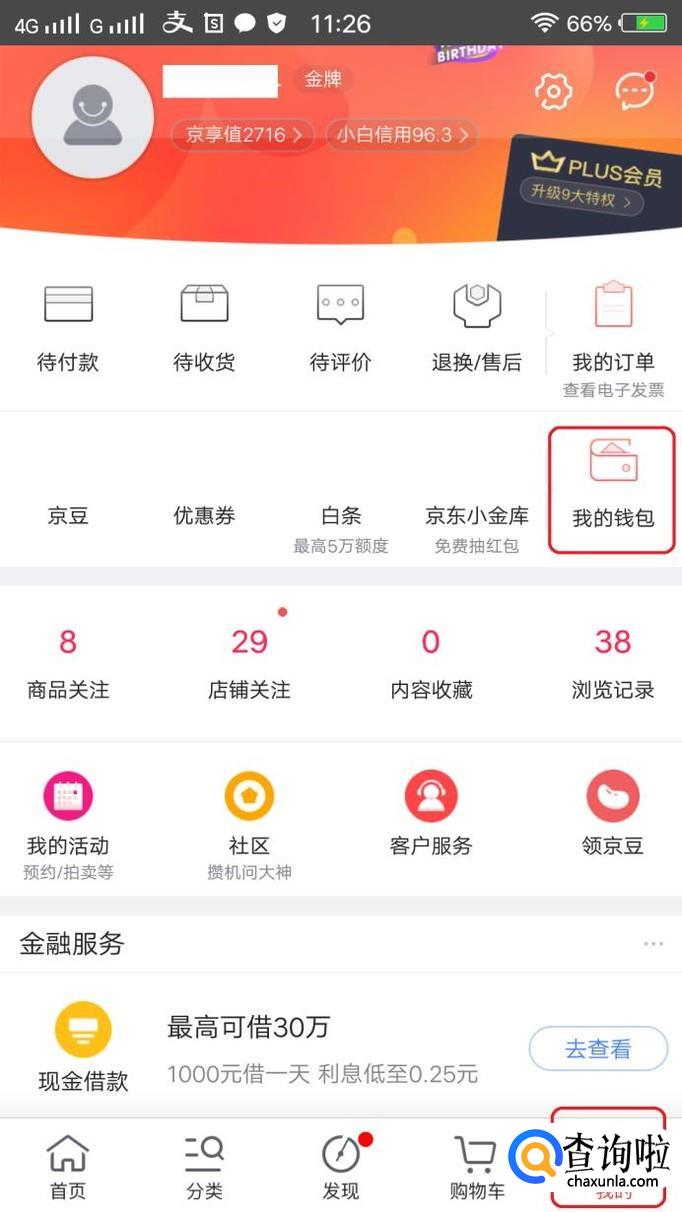
Task: Open 浏览记录 history
Action: (x=613, y=662)
